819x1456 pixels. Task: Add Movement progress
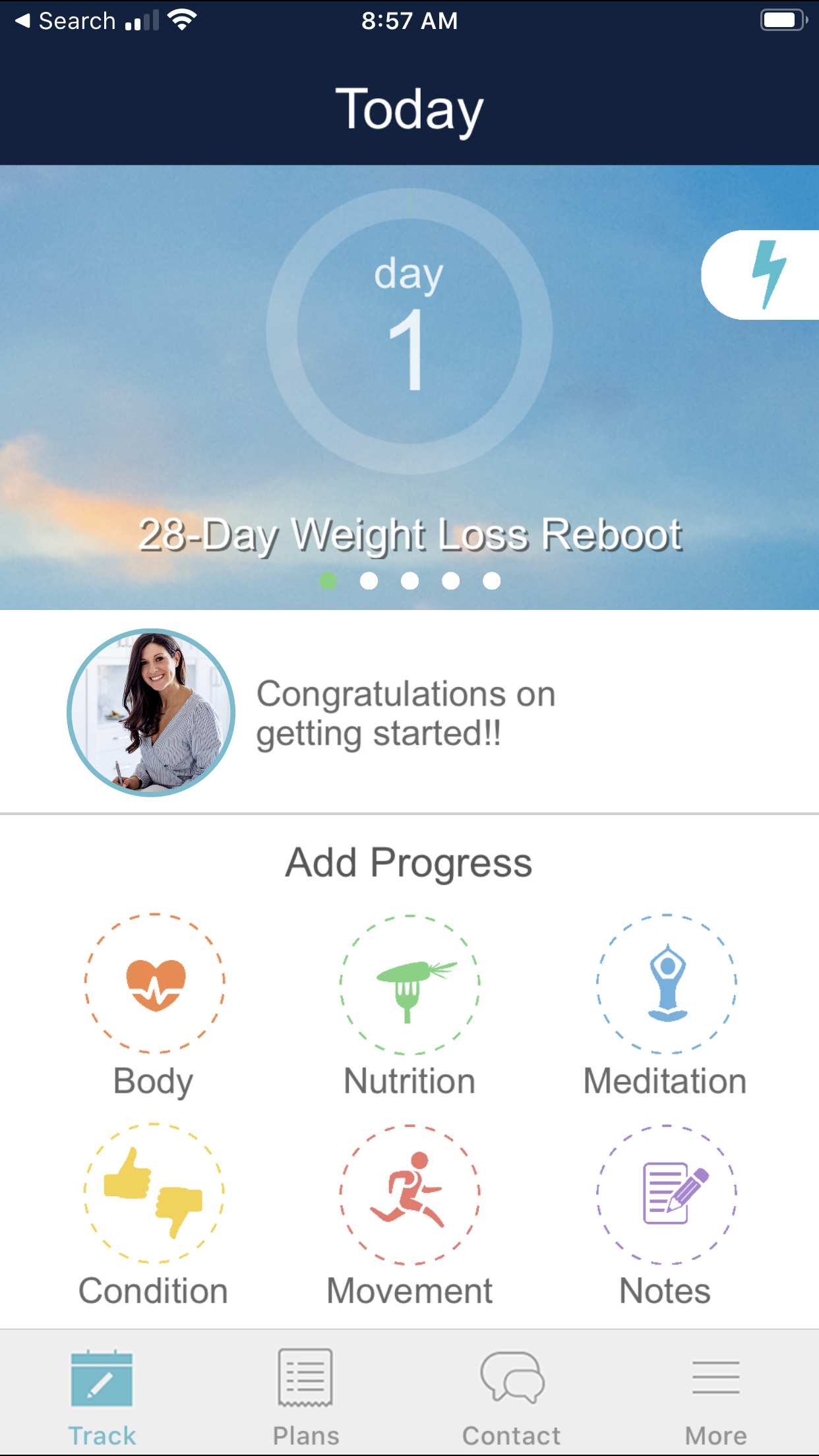(x=409, y=1194)
